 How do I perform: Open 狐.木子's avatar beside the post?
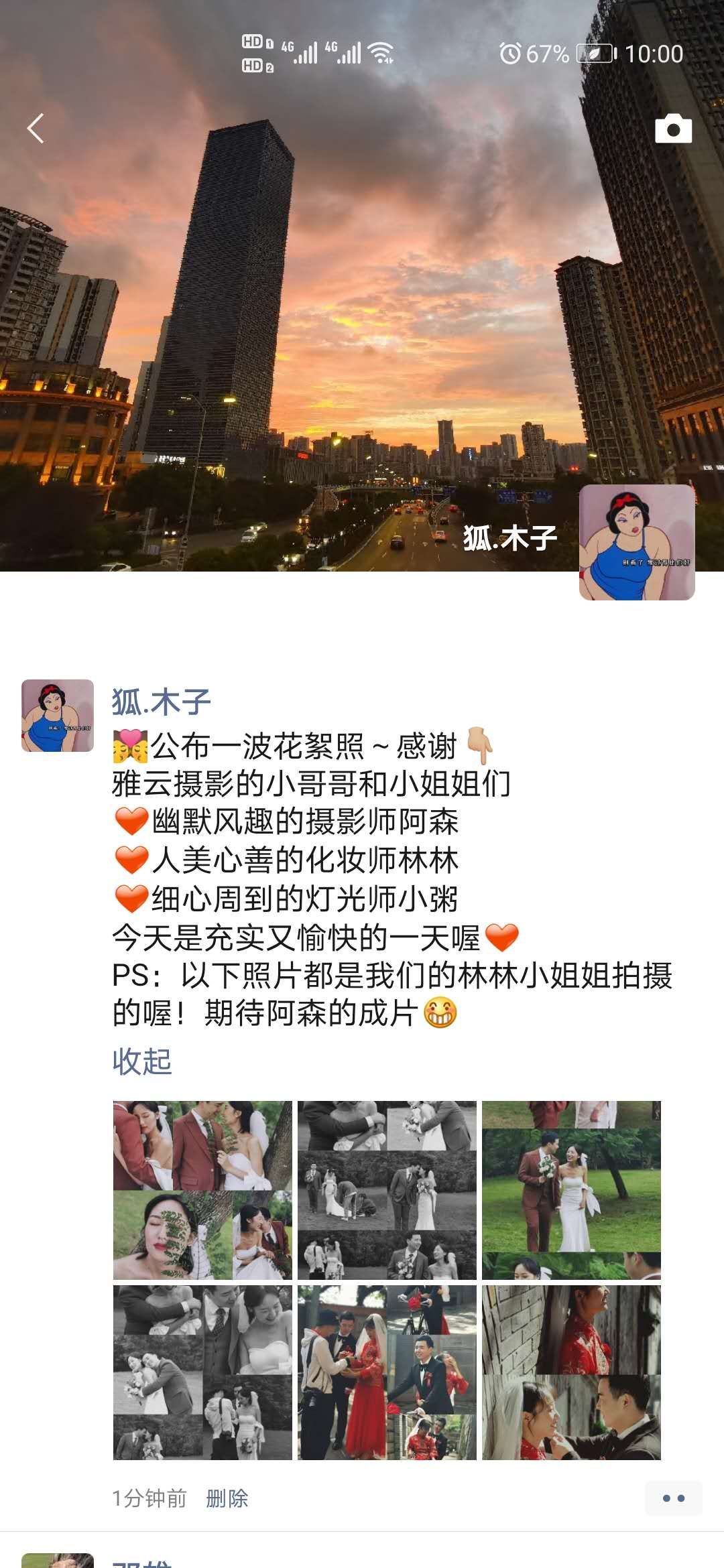(x=58, y=715)
